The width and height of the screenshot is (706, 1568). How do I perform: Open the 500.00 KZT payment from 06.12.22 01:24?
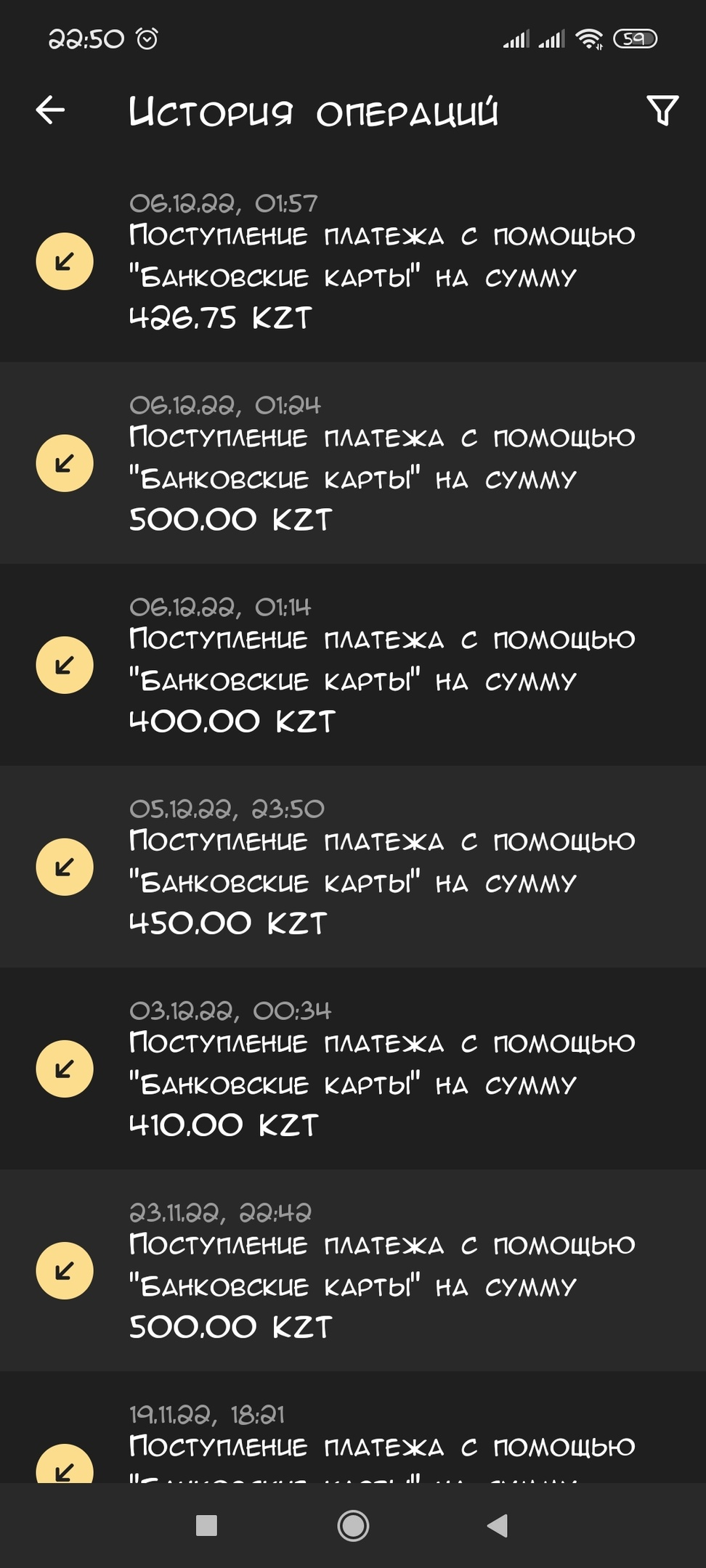tap(353, 463)
